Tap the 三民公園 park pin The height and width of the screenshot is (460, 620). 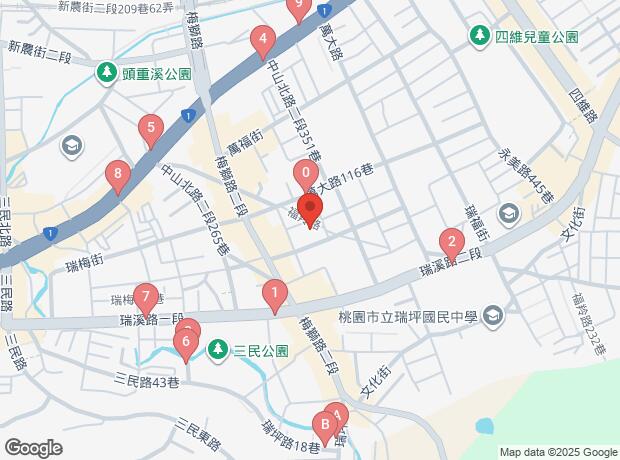click(219, 350)
